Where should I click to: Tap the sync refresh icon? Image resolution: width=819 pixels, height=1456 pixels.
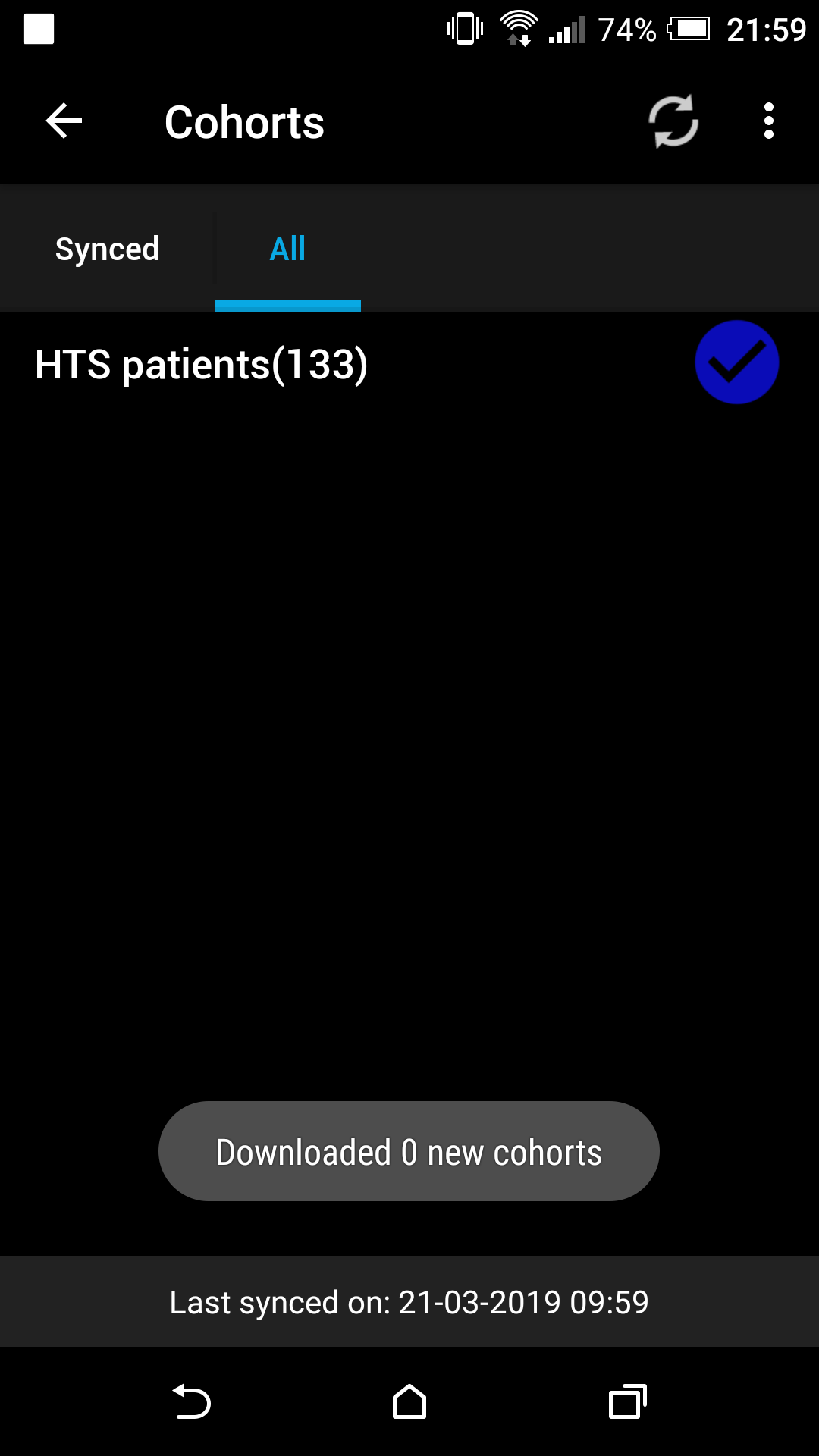[673, 121]
